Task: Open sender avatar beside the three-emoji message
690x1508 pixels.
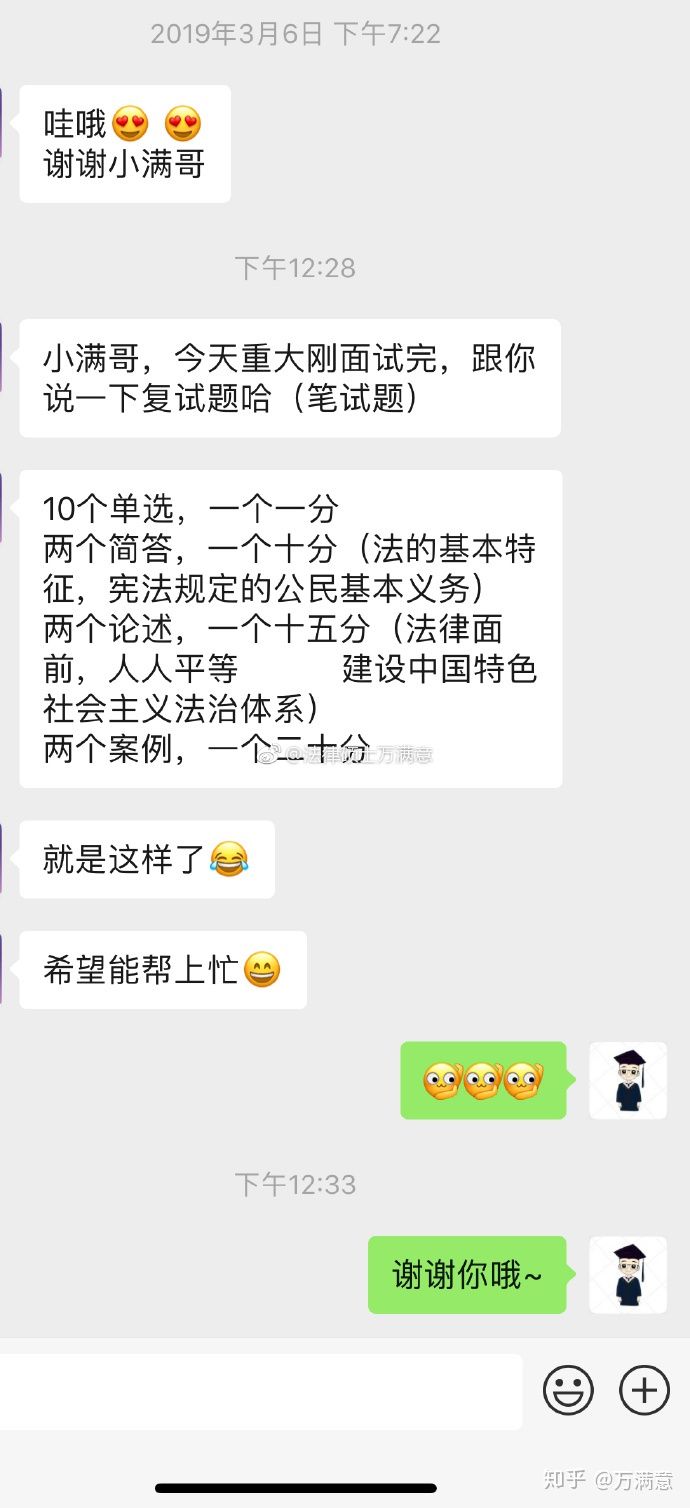Action: point(628,1080)
